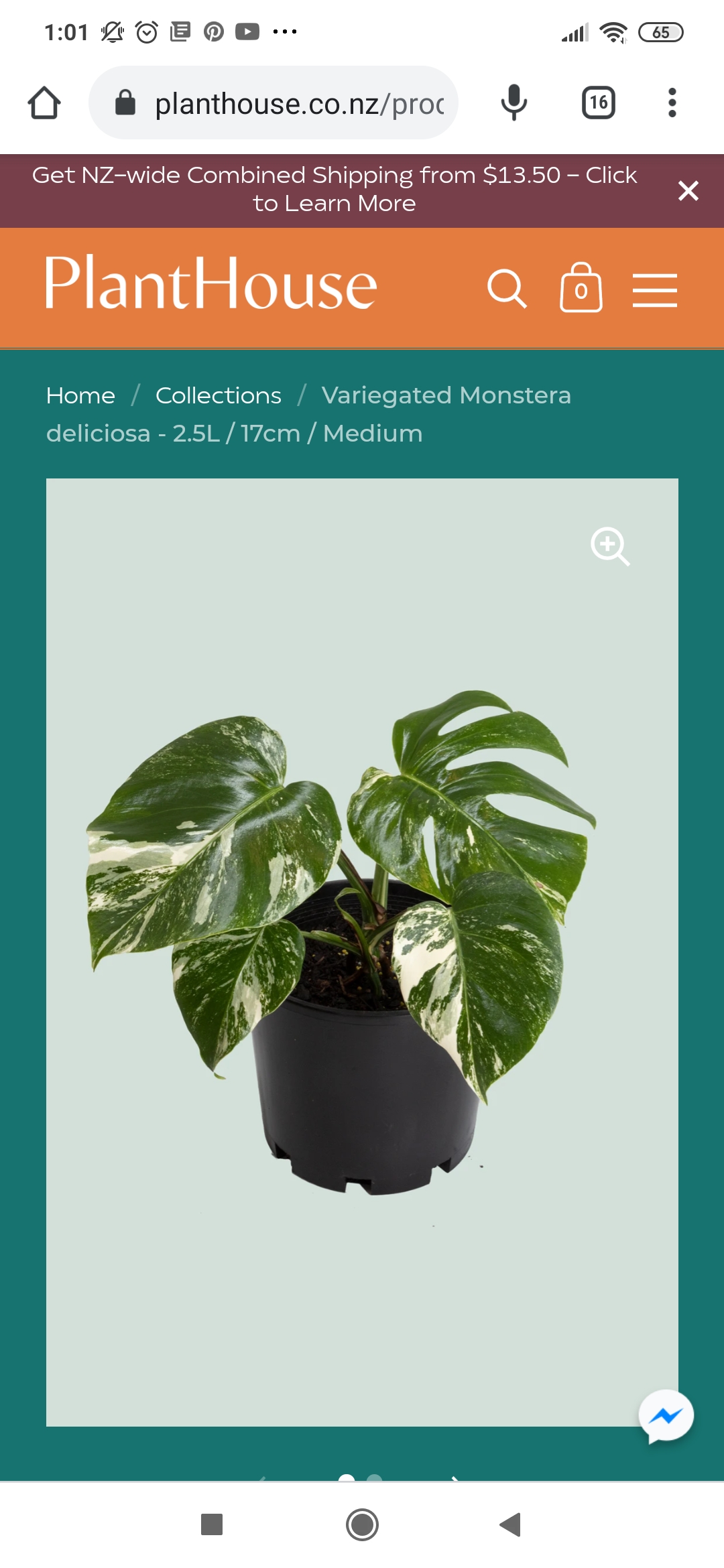The image size is (724, 1568).
Task: Open the site search icon
Action: [507, 289]
